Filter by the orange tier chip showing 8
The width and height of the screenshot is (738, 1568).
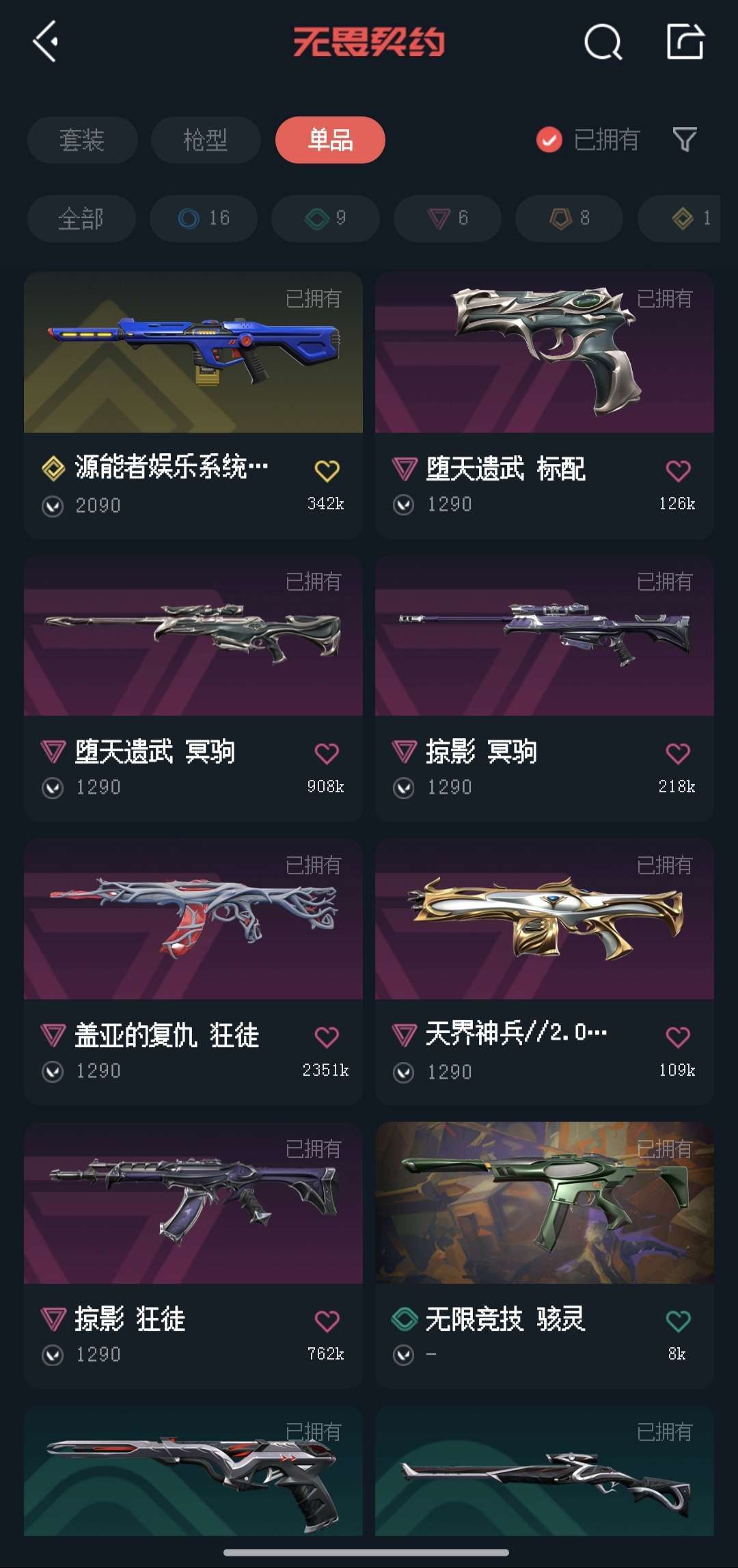569,219
